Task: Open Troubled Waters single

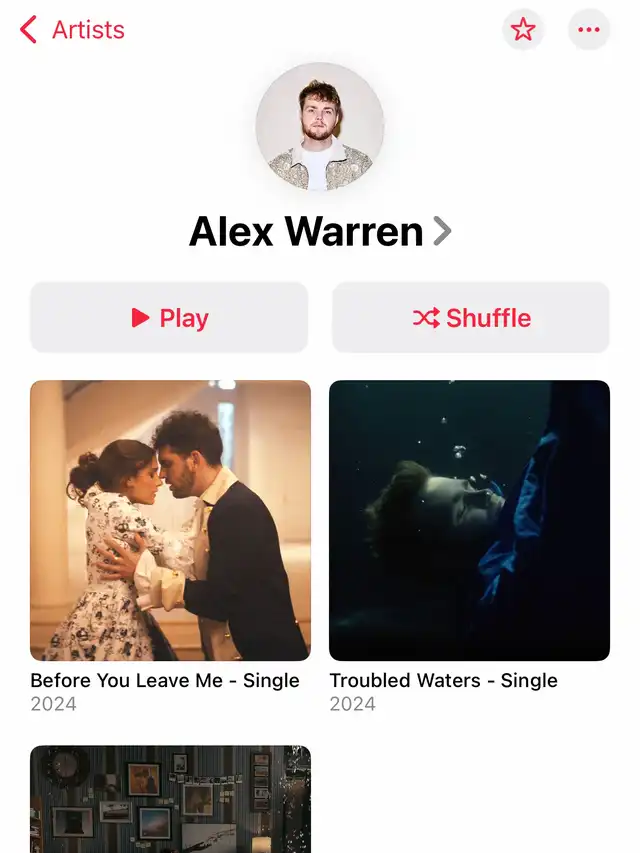Action: 469,520
